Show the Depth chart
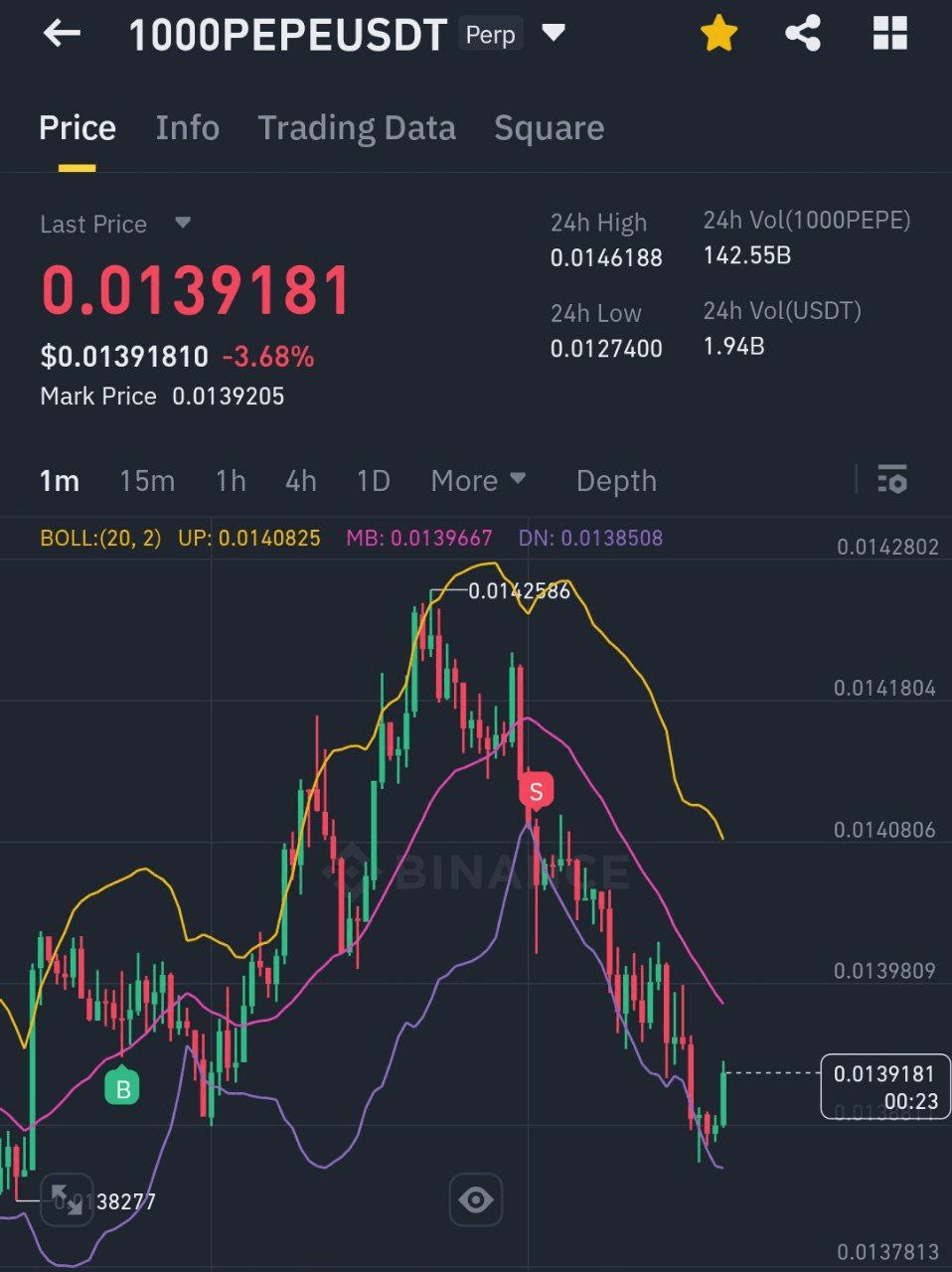 point(616,481)
